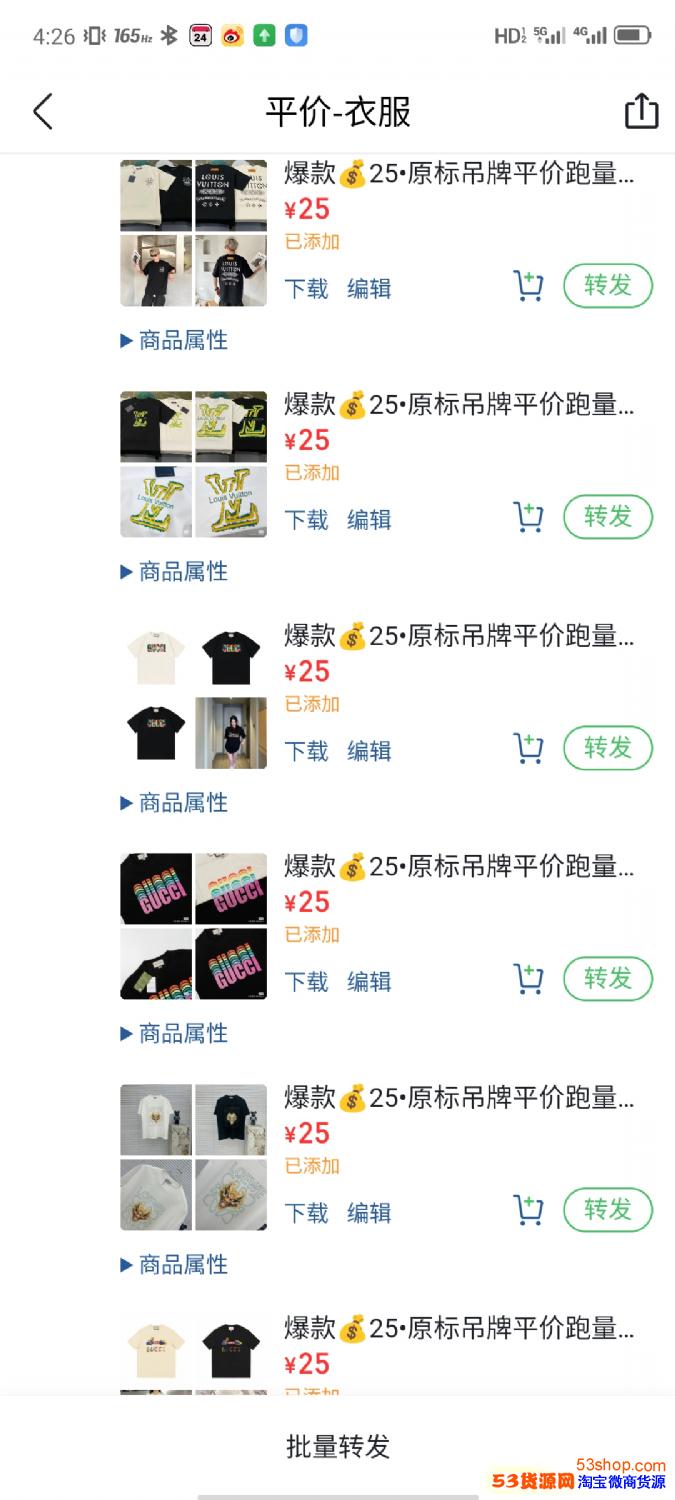Screen dimensions: 675x1500
Task: Tap 转发 for the golden emblem tee listing
Action: click(x=607, y=1210)
